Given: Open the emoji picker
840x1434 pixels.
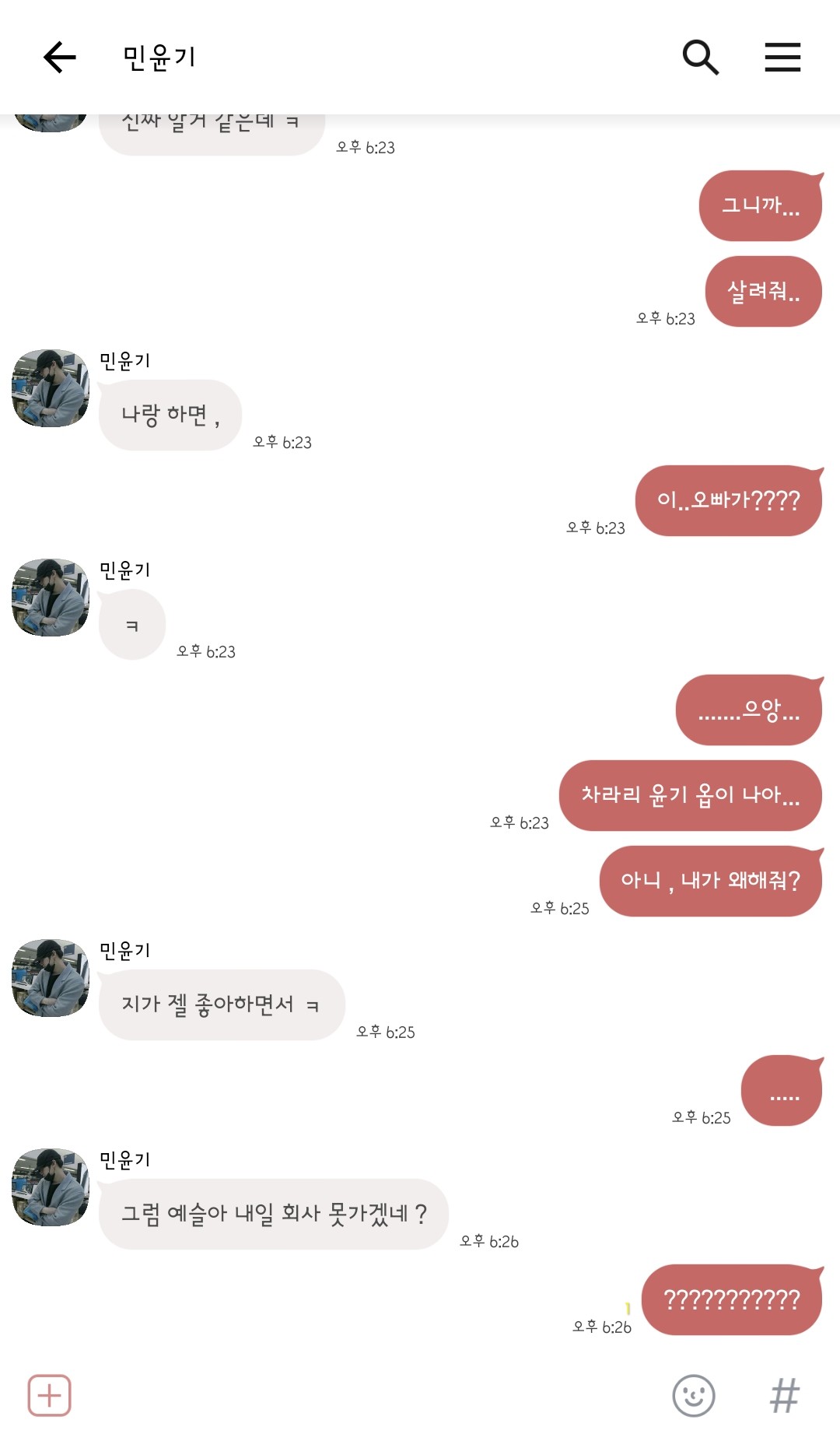Looking at the screenshot, I should (x=693, y=1395).
